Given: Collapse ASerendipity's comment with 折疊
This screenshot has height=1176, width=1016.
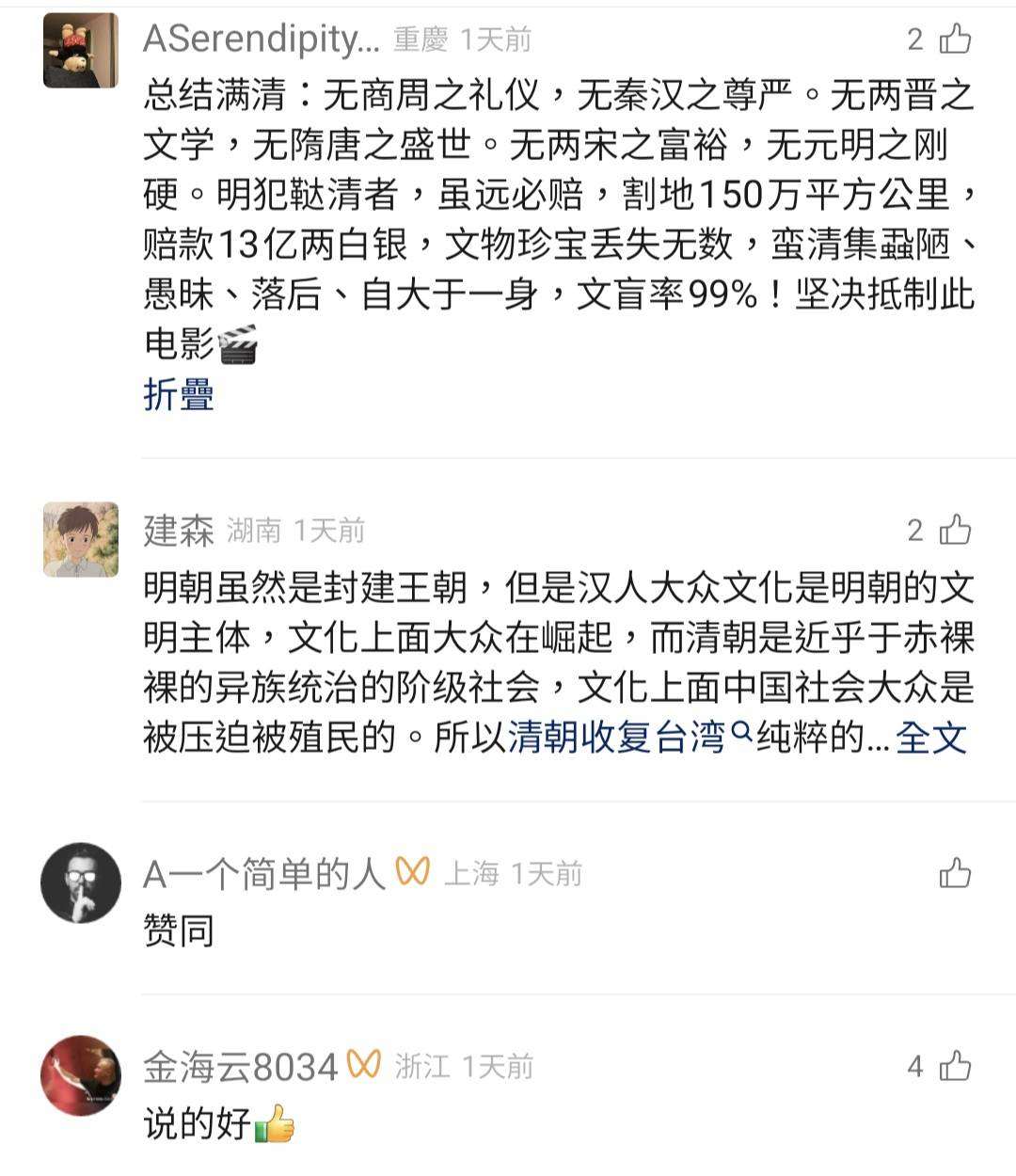Looking at the screenshot, I should pyautogui.click(x=179, y=394).
